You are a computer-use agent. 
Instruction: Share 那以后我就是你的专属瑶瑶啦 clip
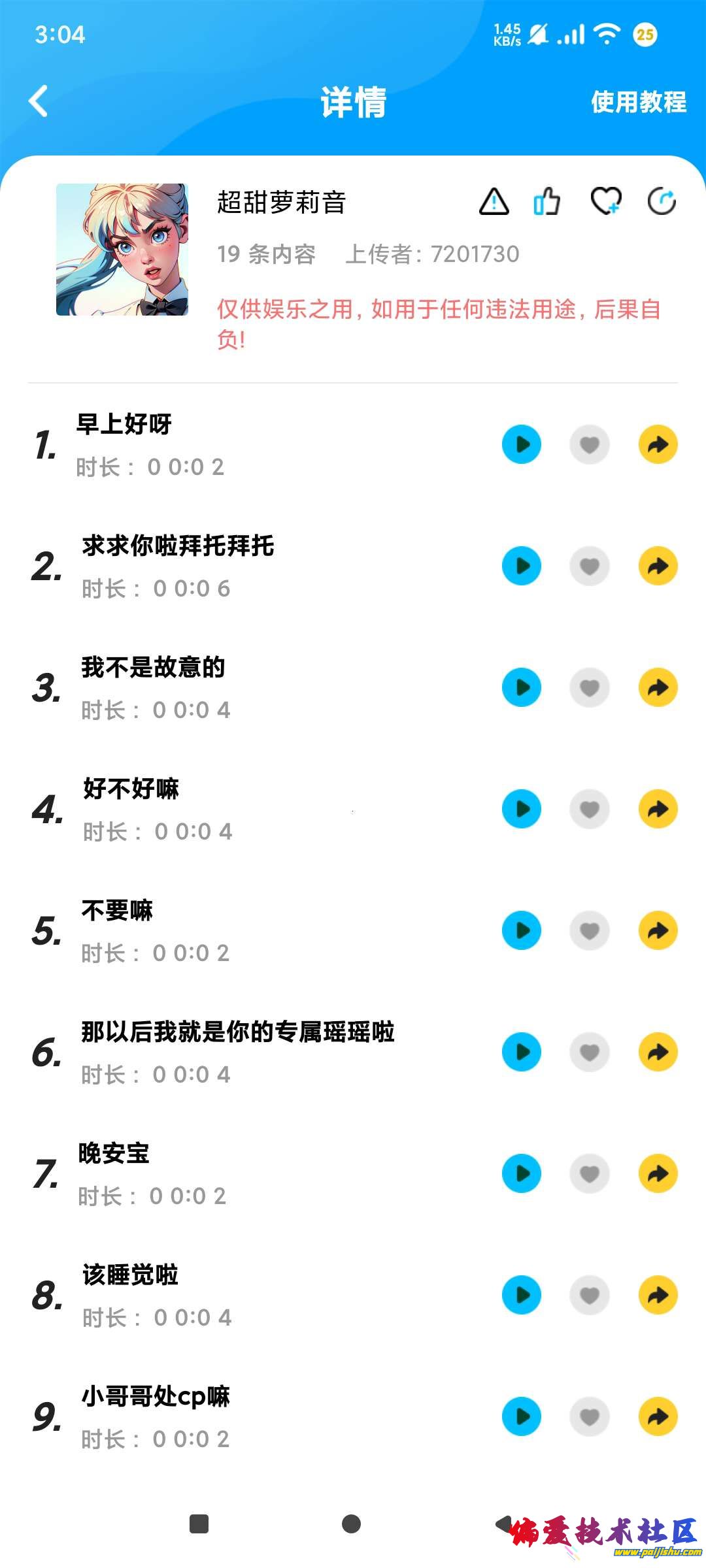coord(658,1053)
